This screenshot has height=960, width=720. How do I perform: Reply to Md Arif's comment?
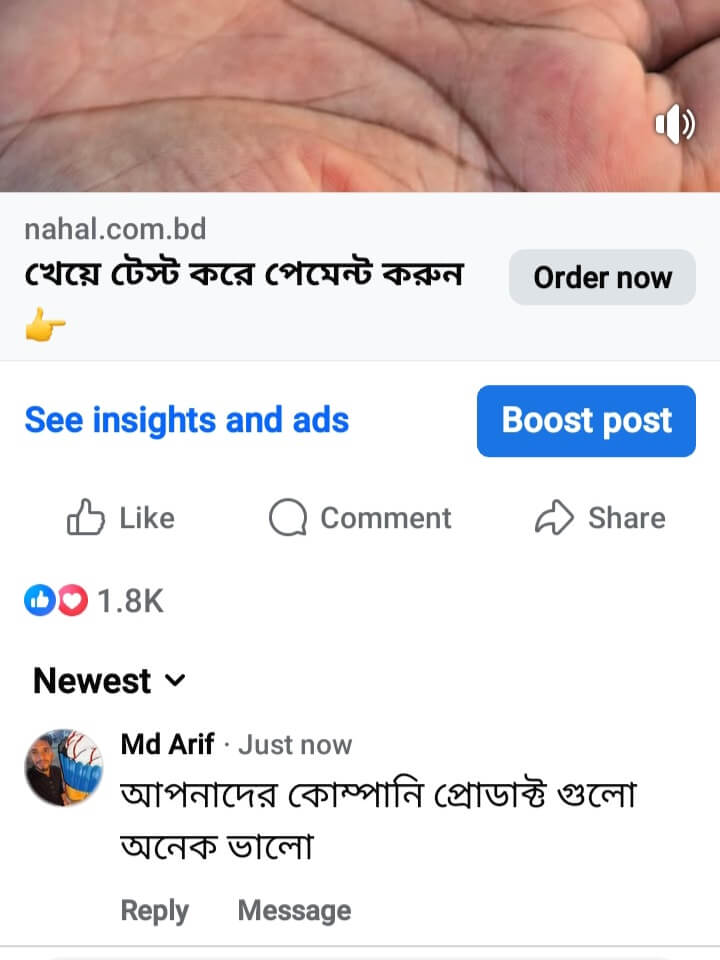click(154, 910)
